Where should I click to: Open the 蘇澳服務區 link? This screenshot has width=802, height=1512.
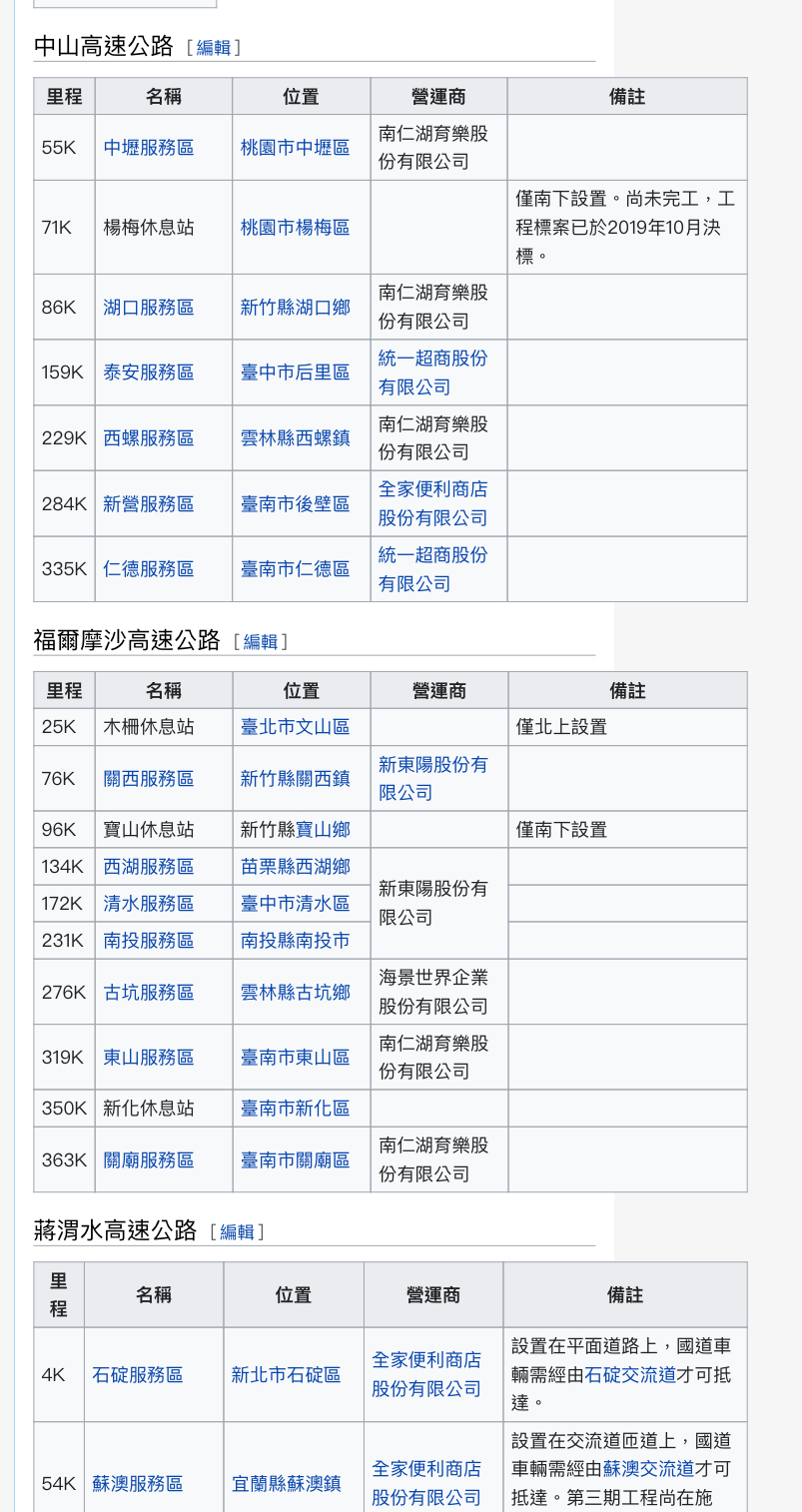(x=138, y=1484)
